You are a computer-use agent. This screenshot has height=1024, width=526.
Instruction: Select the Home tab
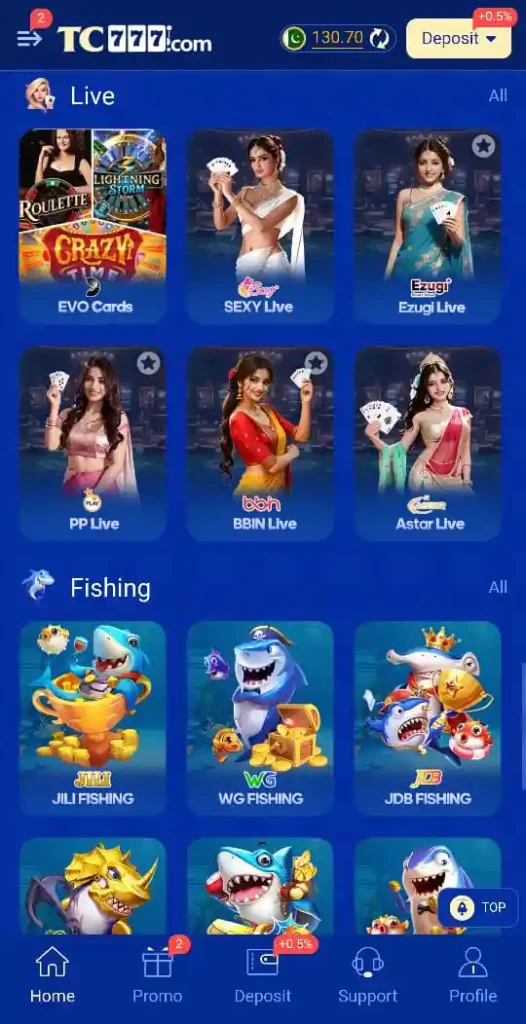52,975
